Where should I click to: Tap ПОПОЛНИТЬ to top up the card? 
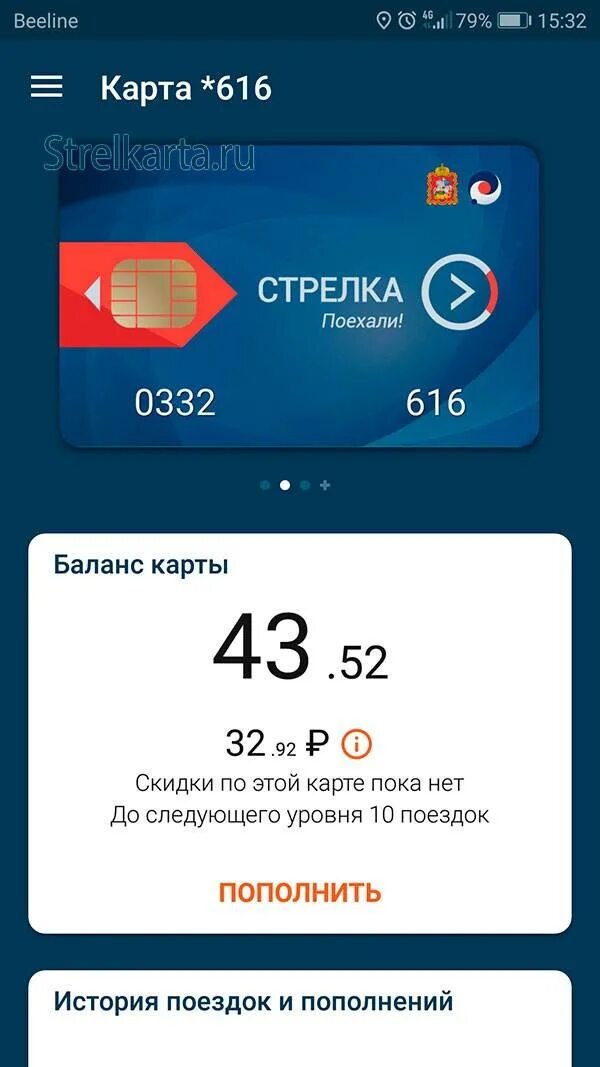[x=300, y=892]
